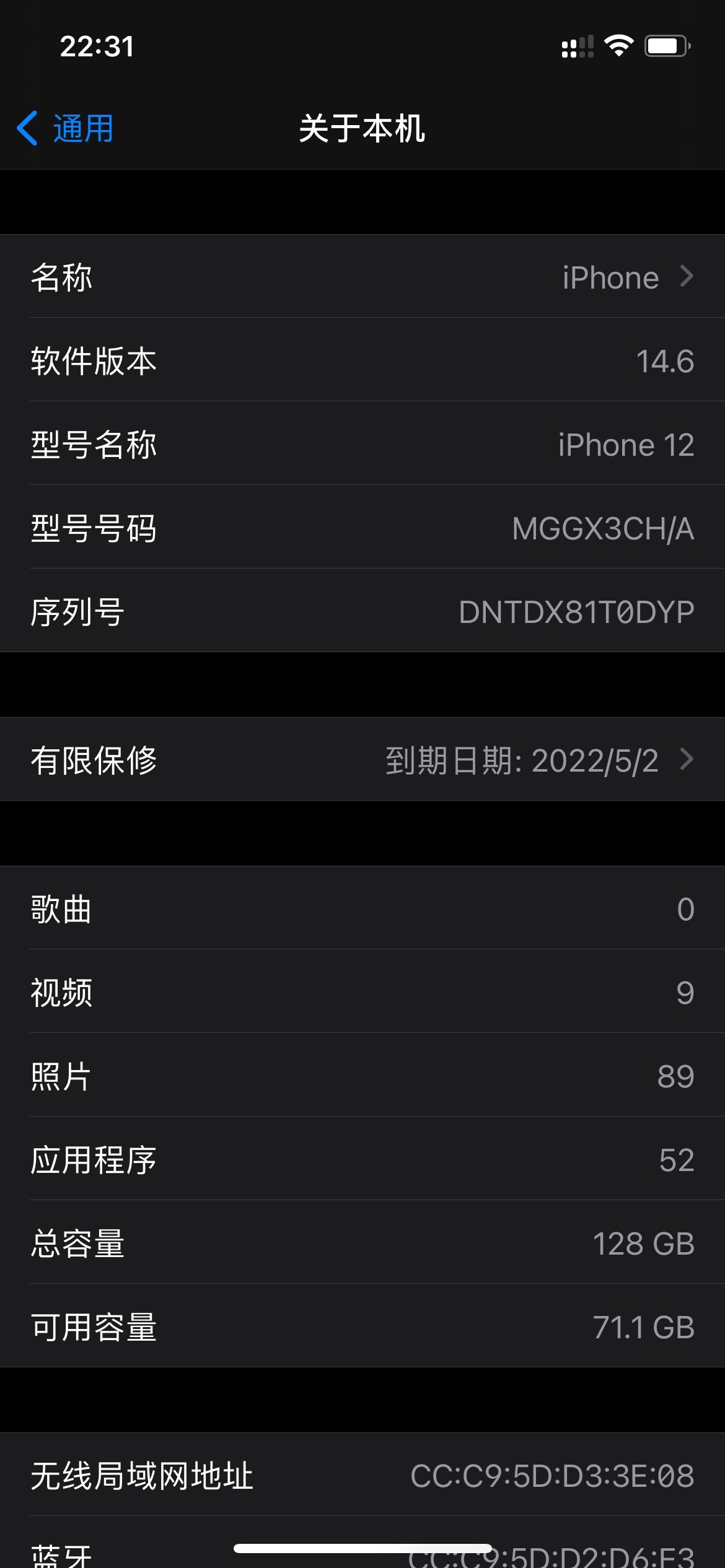Tap the 软件版本 row
The width and height of the screenshot is (725, 1568).
(x=362, y=360)
